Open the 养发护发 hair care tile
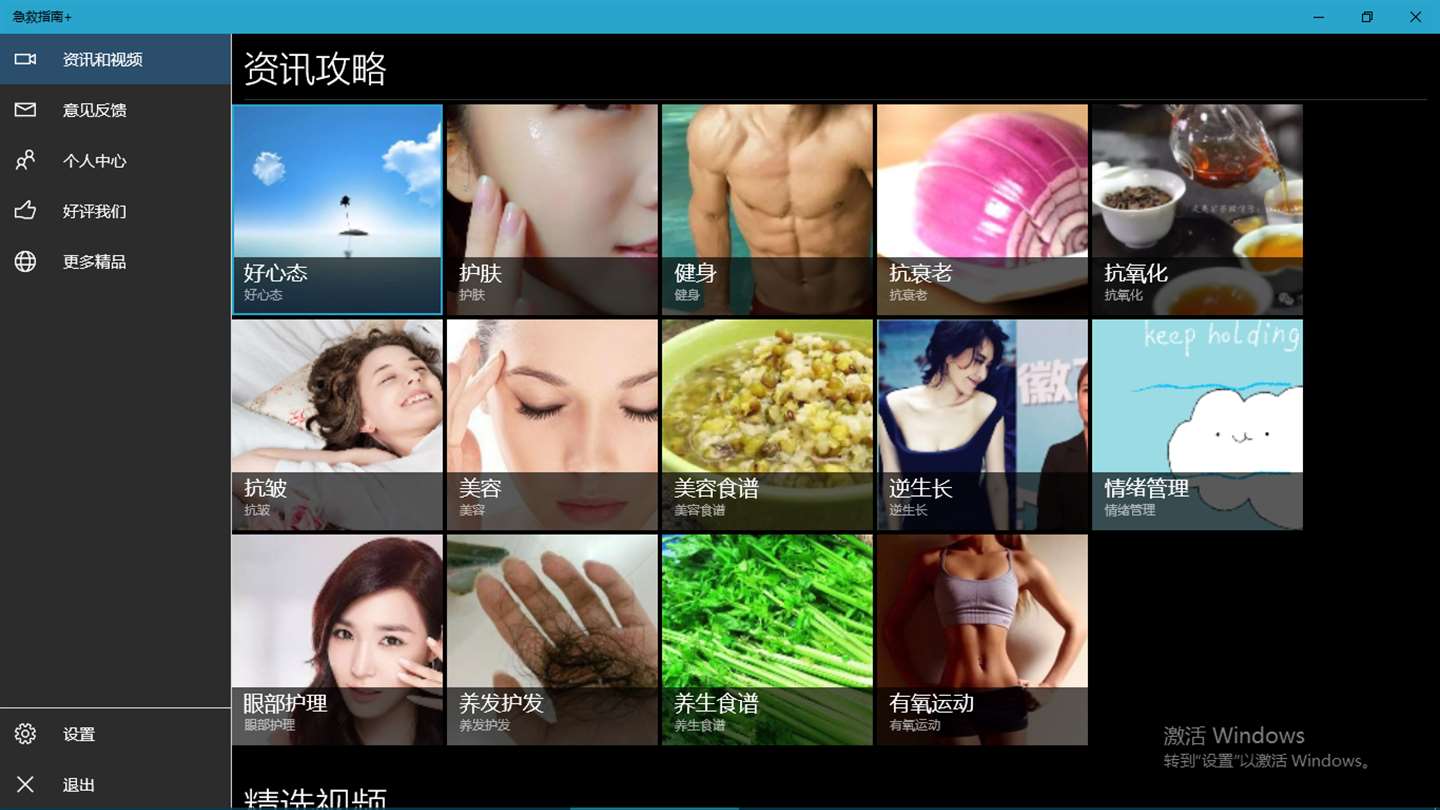This screenshot has width=1440, height=810. pyautogui.click(x=552, y=640)
